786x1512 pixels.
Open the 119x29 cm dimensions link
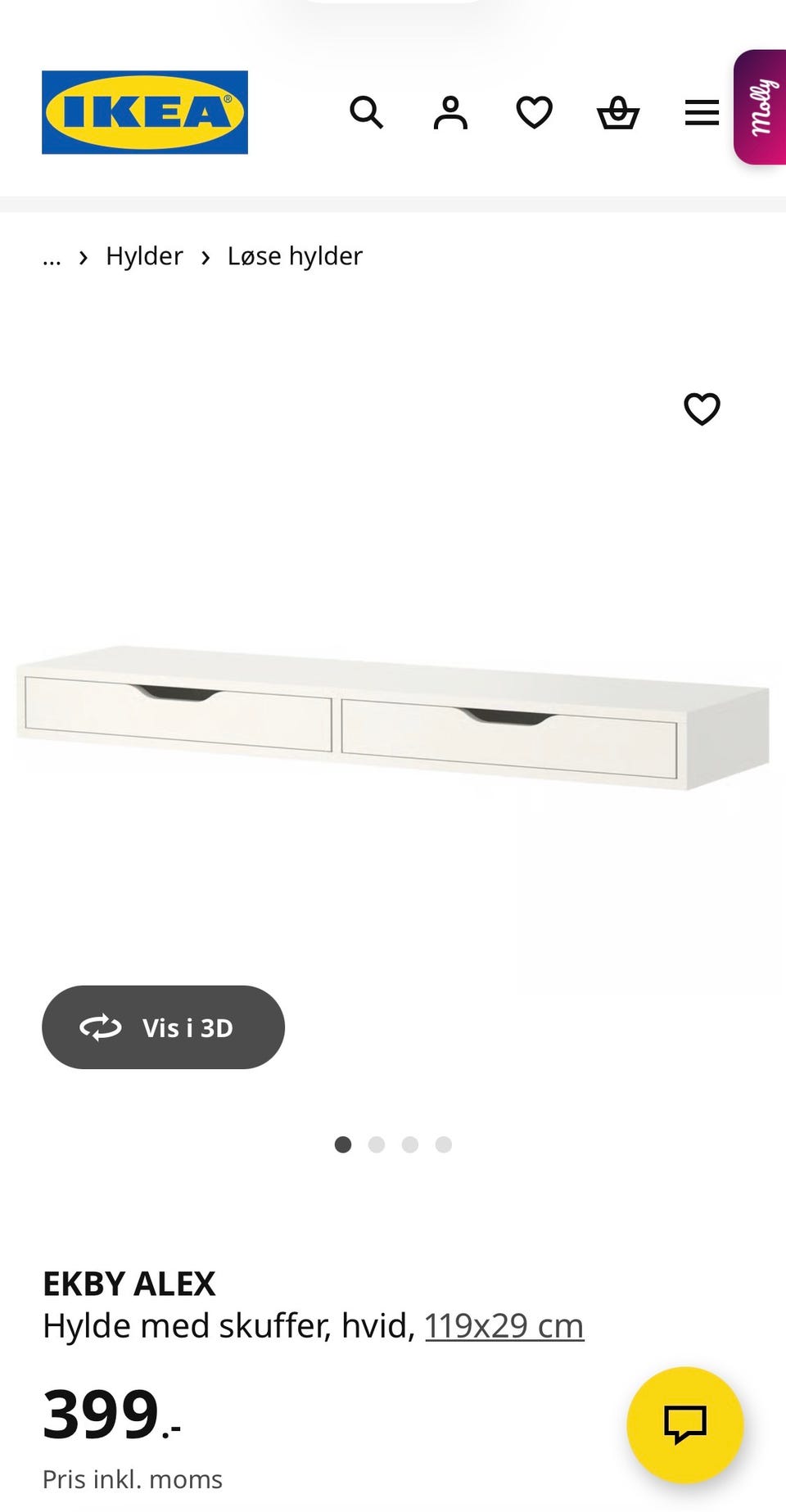click(x=503, y=1325)
